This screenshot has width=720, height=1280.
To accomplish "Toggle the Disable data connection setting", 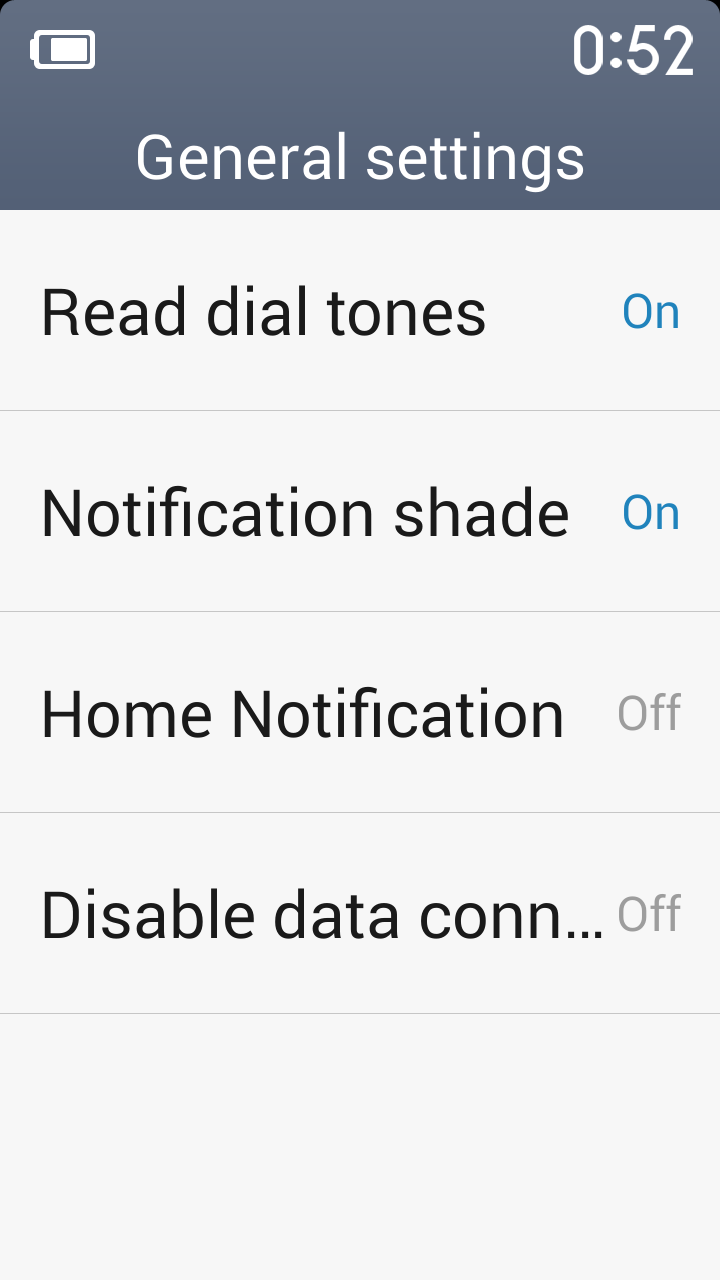I will click(649, 915).
